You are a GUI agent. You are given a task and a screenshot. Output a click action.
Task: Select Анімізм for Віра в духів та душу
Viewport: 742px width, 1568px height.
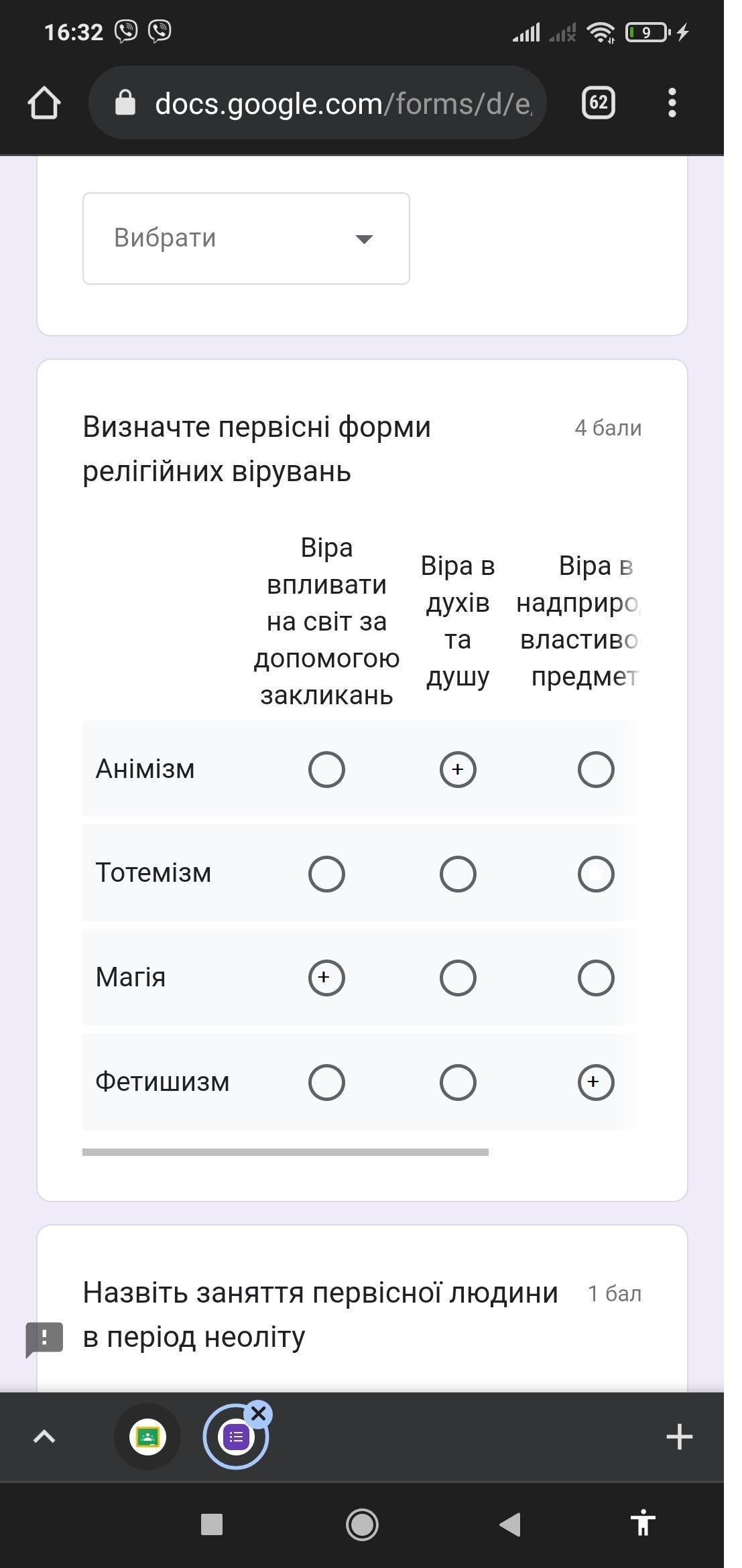point(458,769)
